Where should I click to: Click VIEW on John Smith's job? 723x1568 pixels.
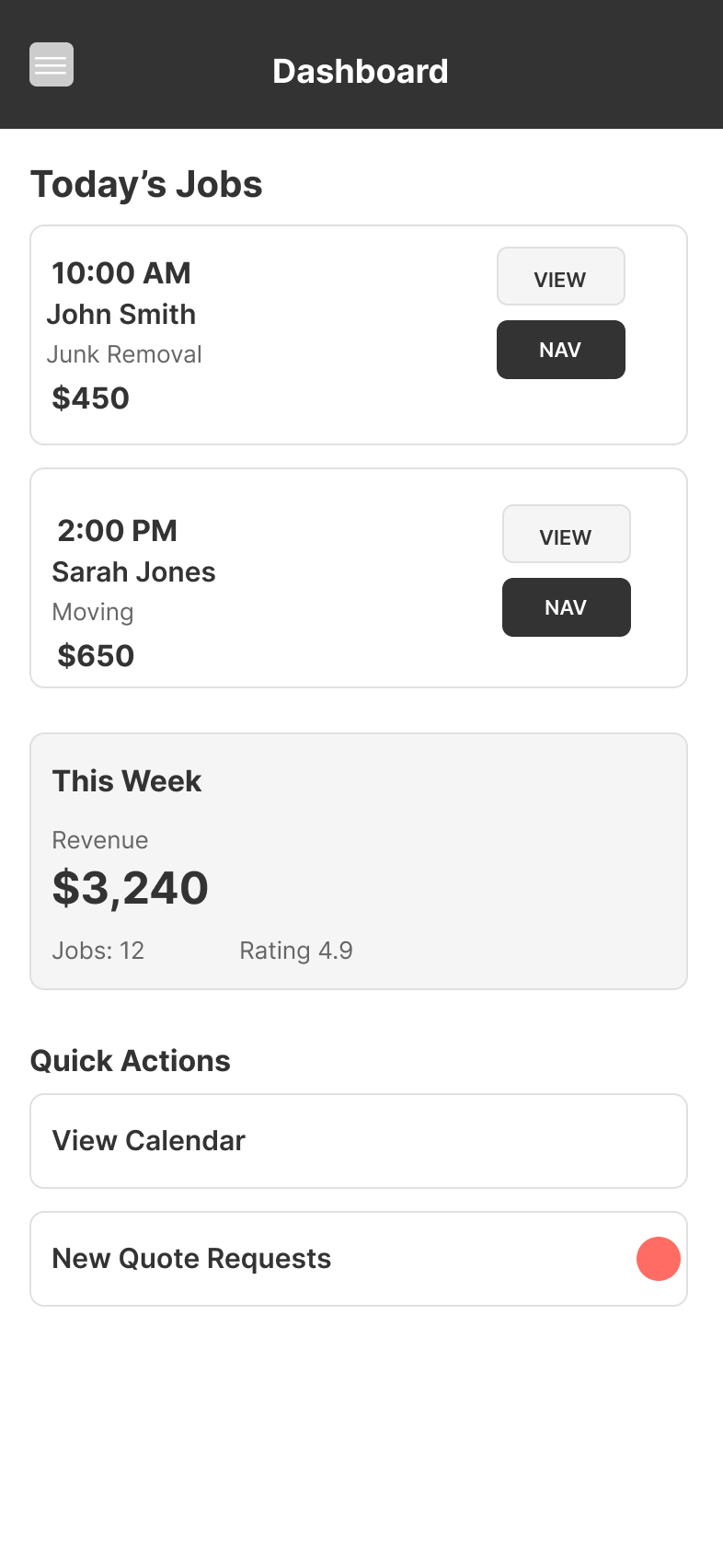click(561, 276)
